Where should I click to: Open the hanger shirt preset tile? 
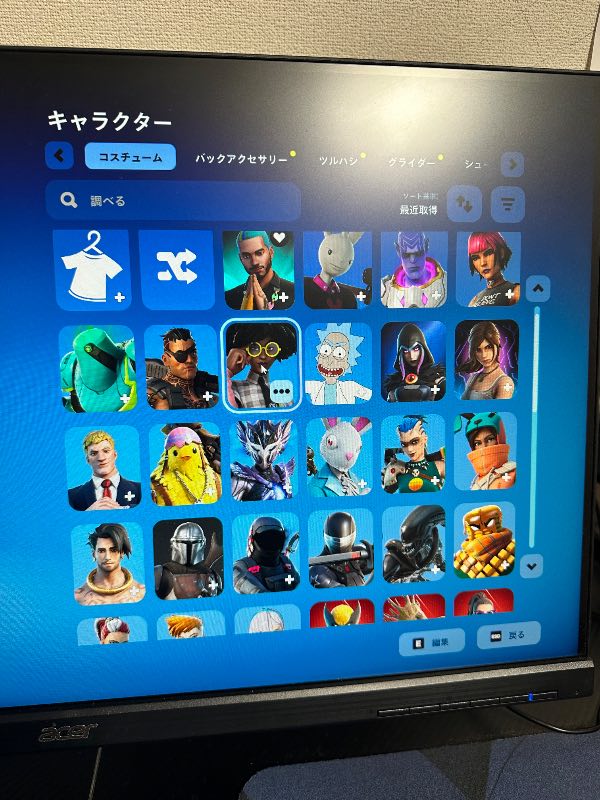(92, 270)
